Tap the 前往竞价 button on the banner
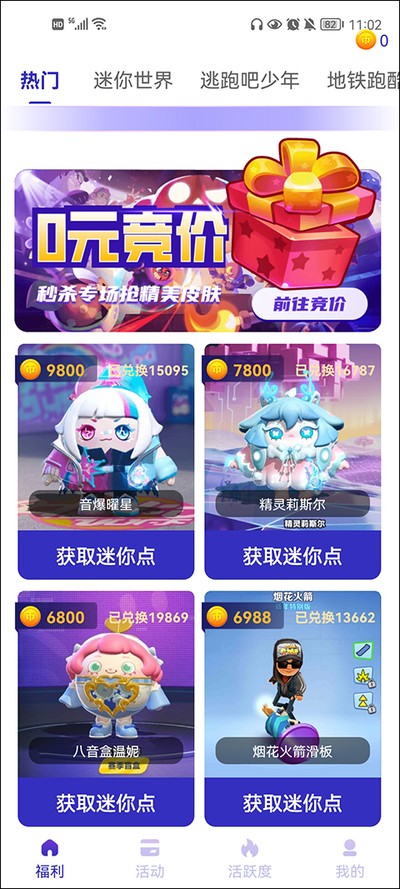The height and width of the screenshot is (889, 400). pyautogui.click(x=309, y=304)
